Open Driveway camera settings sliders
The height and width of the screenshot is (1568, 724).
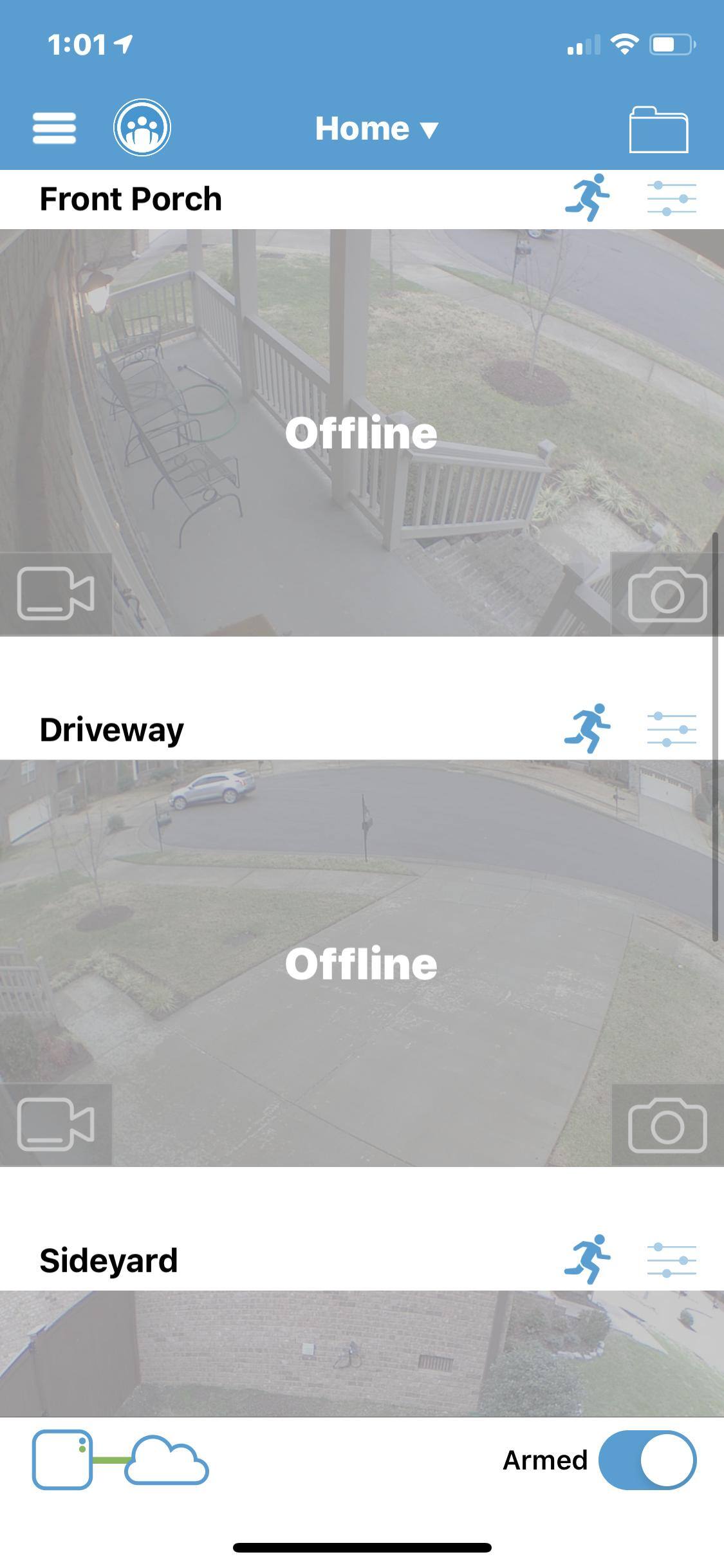pyautogui.click(x=671, y=729)
